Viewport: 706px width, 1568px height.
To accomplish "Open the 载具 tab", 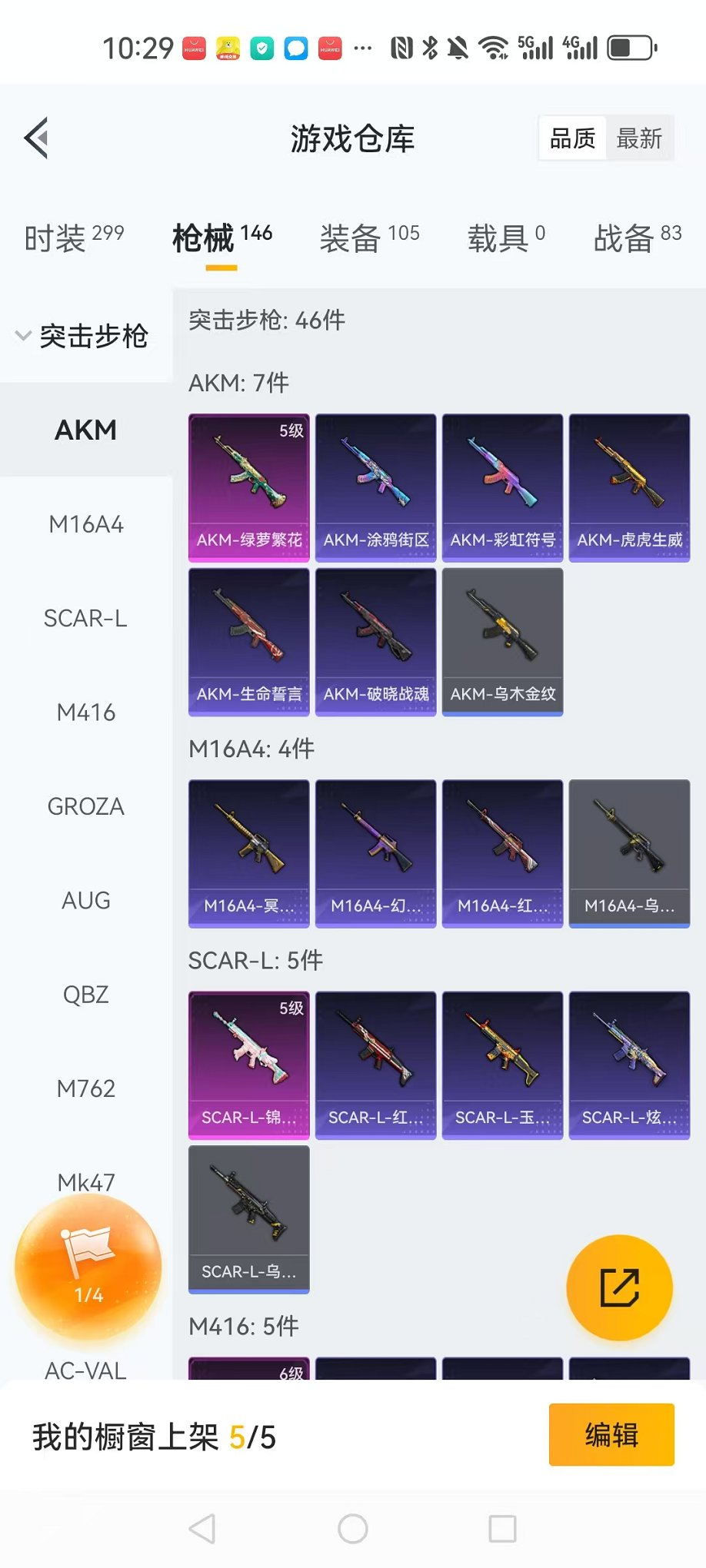I will pos(507,238).
